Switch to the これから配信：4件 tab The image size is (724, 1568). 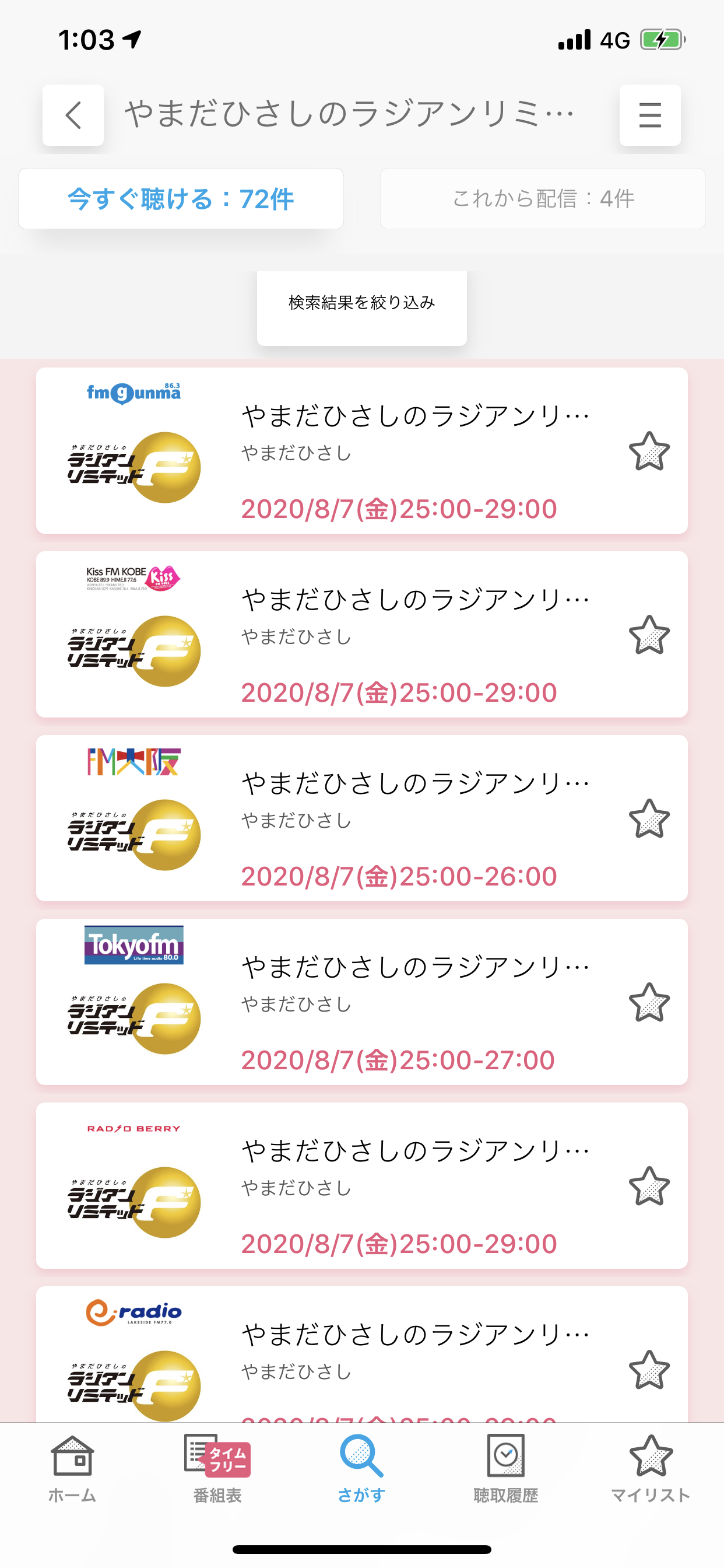543,199
